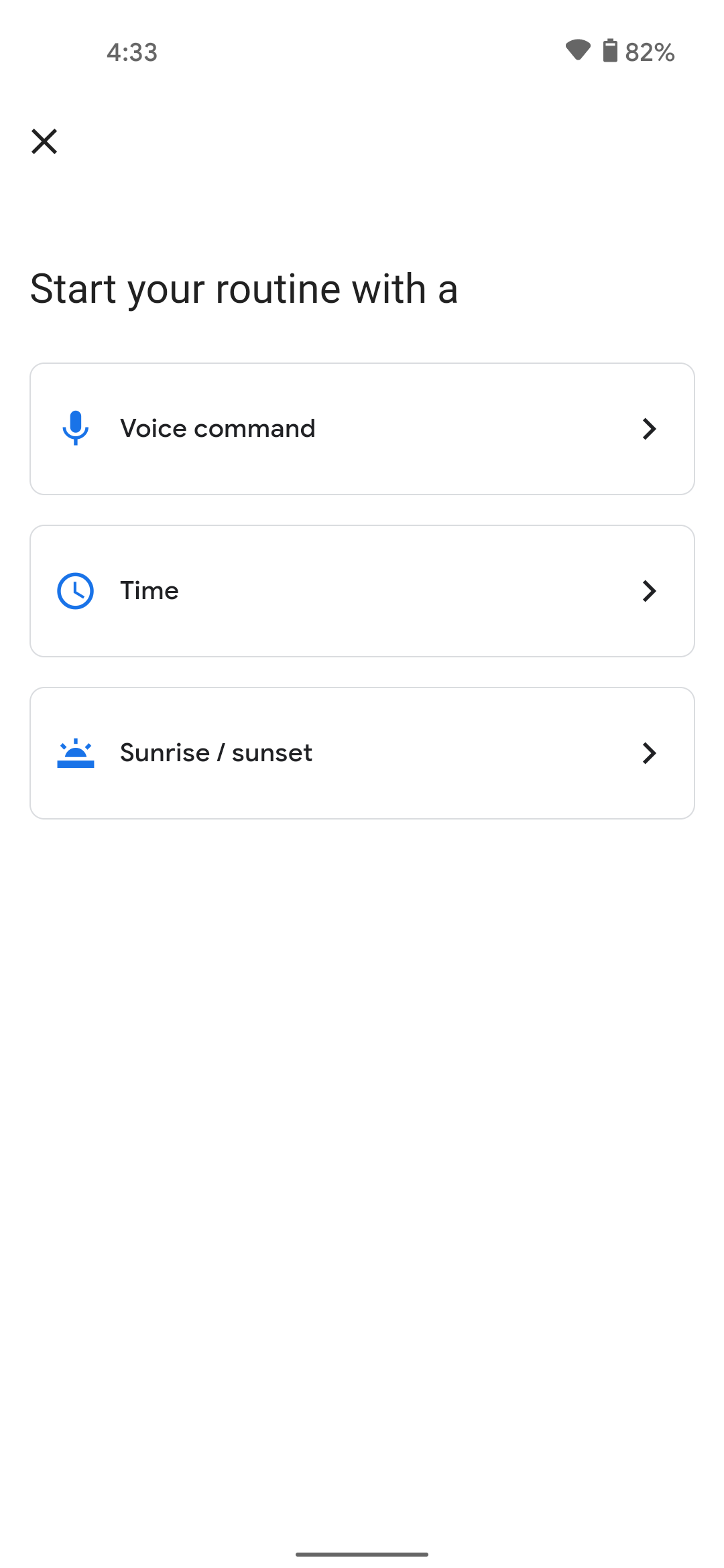724x1568 pixels.
Task: Expand the Sunrise / sunset option chevron
Action: [649, 753]
